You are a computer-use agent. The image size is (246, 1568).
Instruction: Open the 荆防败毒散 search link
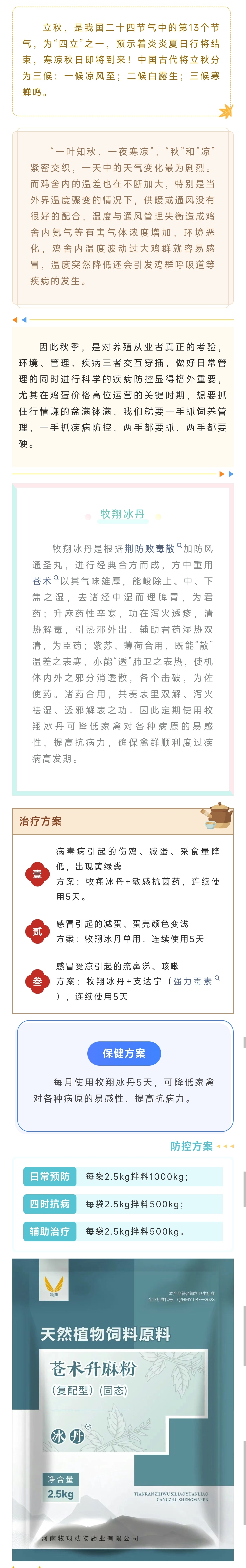[x=149, y=549]
